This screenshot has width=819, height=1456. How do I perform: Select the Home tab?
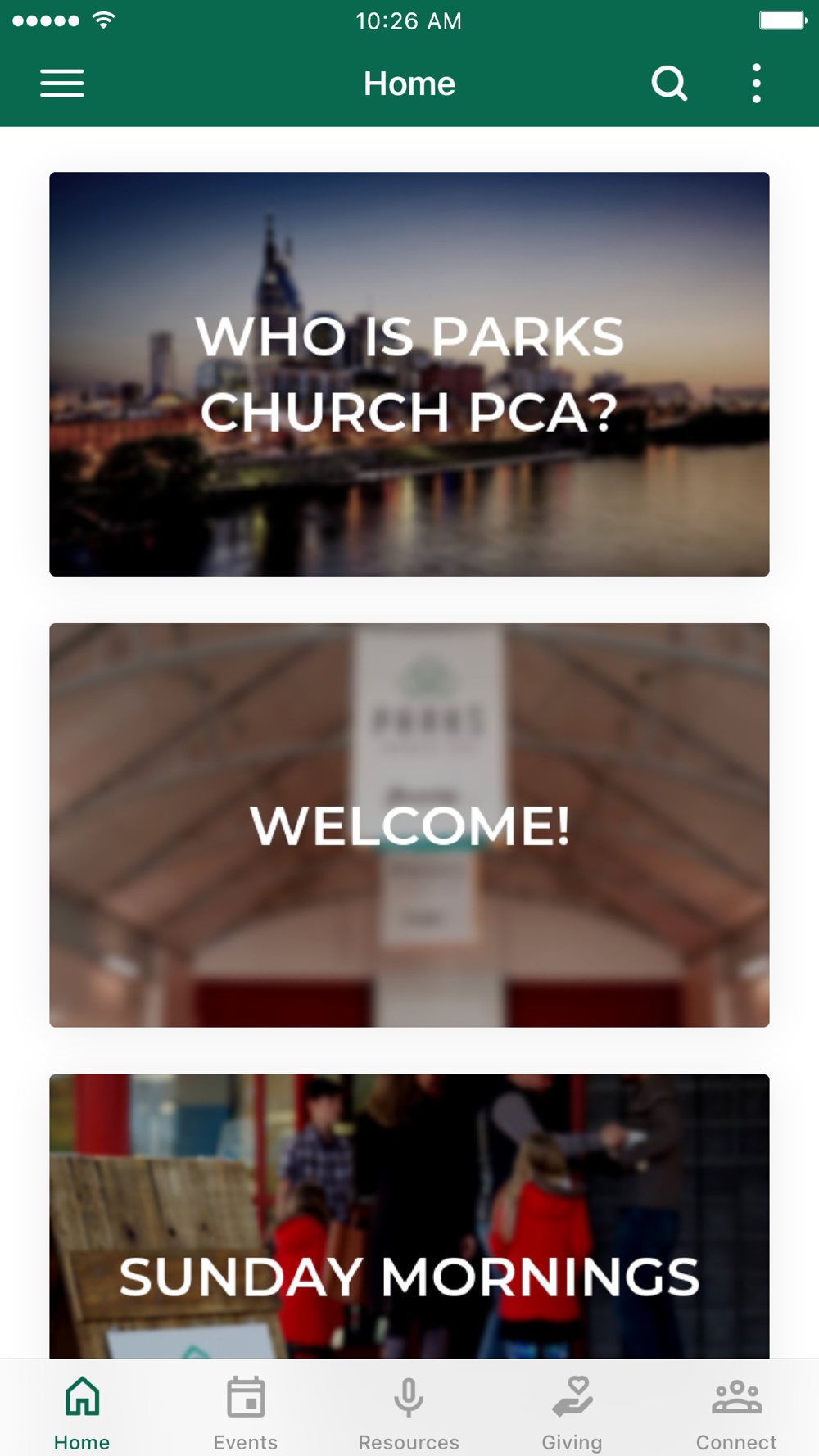click(82, 1410)
